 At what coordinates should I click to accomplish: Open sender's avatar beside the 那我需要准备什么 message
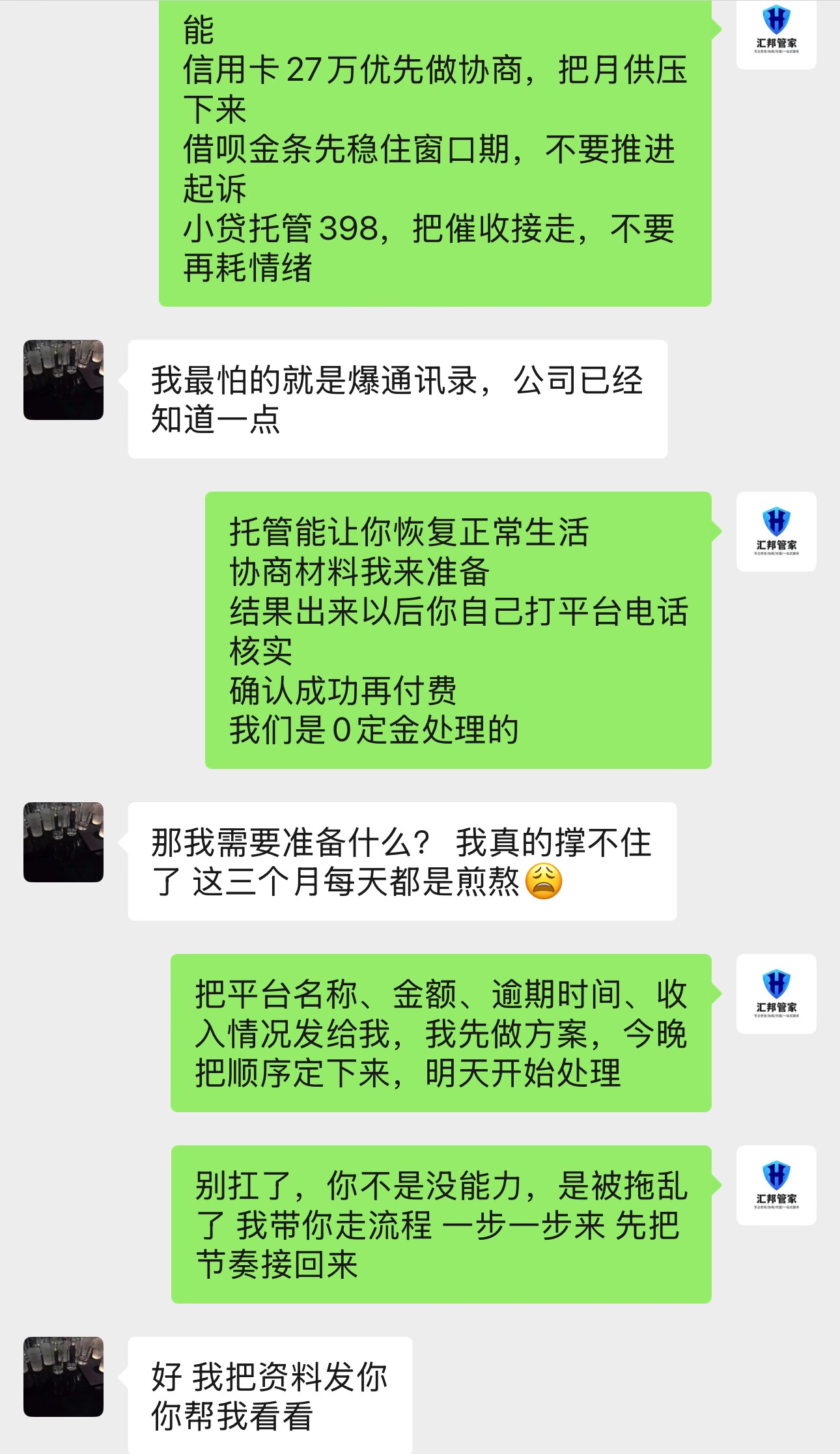[x=63, y=842]
